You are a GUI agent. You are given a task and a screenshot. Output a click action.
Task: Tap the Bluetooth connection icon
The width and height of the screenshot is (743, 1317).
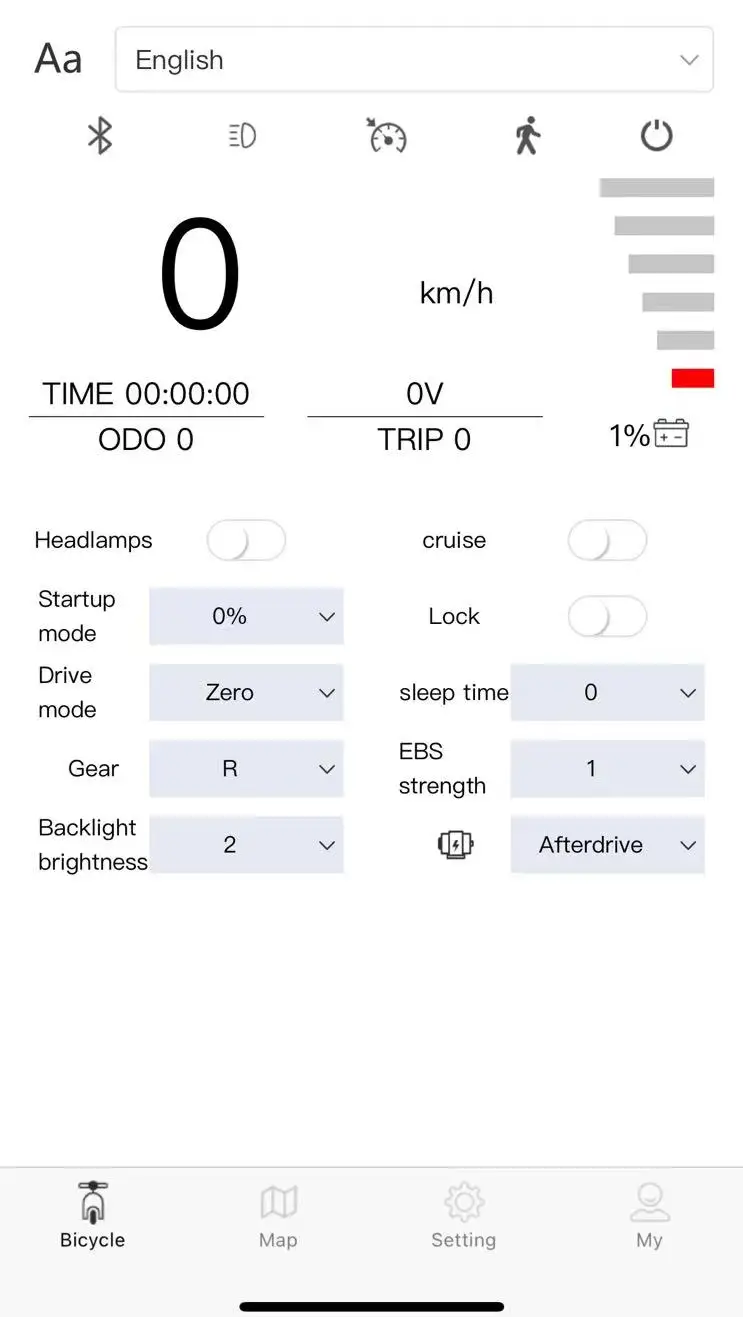pyautogui.click(x=100, y=135)
